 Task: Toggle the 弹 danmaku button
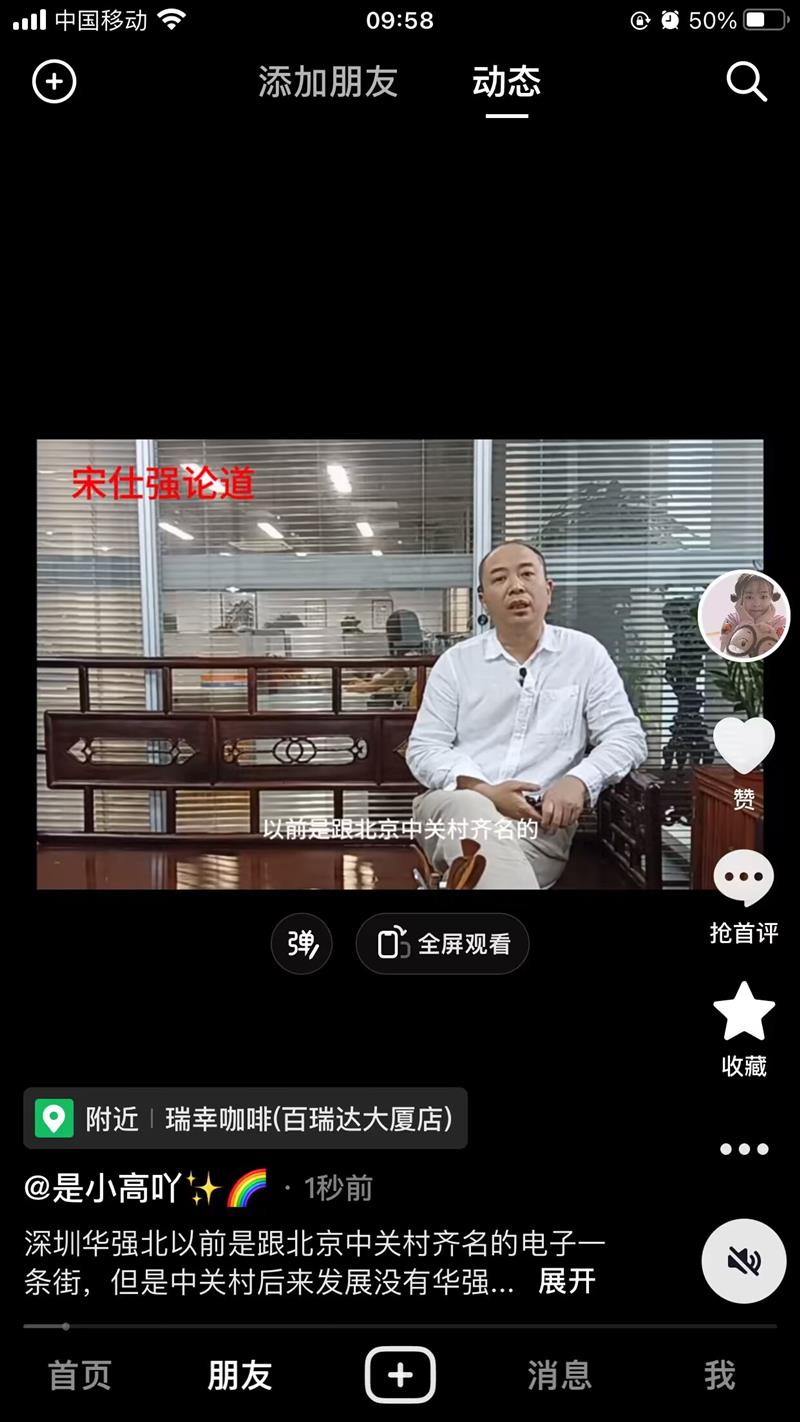click(x=302, y=943)
